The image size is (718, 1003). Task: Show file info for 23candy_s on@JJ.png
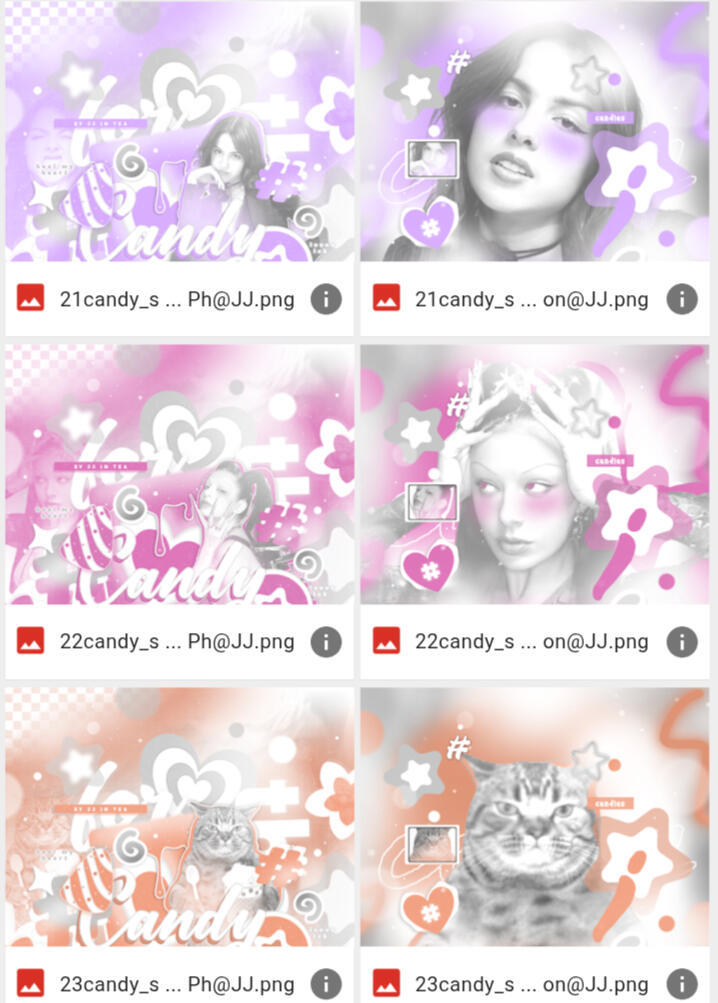point(682,983)
